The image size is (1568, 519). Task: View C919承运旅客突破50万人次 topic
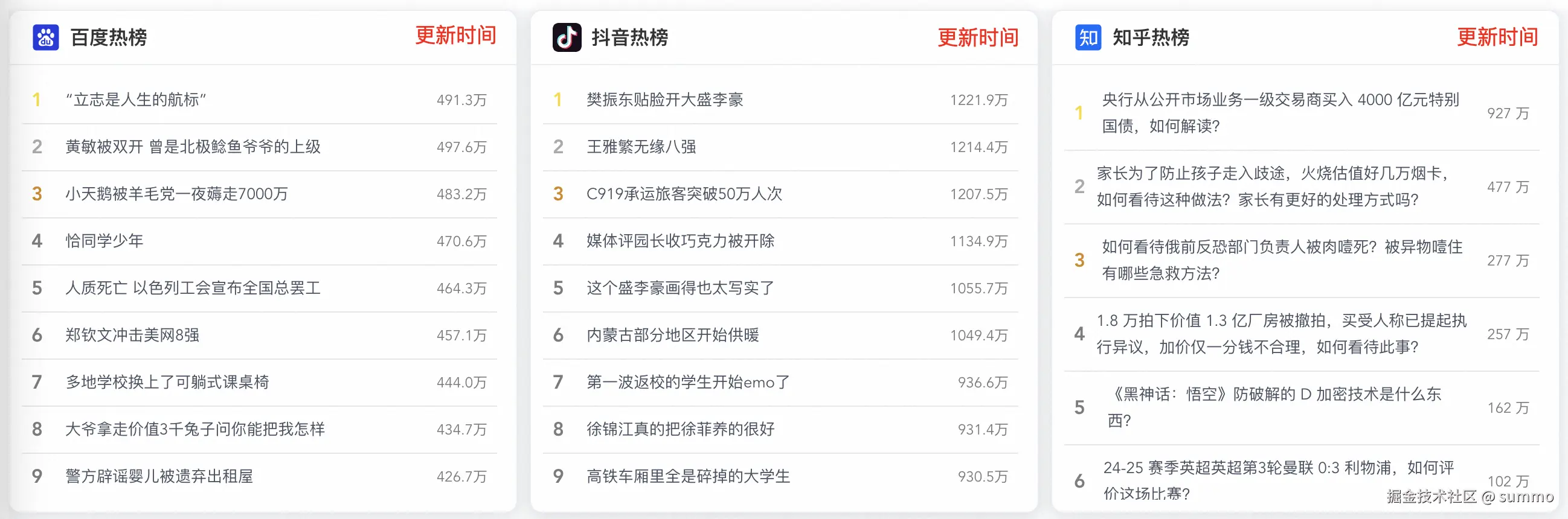click(x=684, y=194)
